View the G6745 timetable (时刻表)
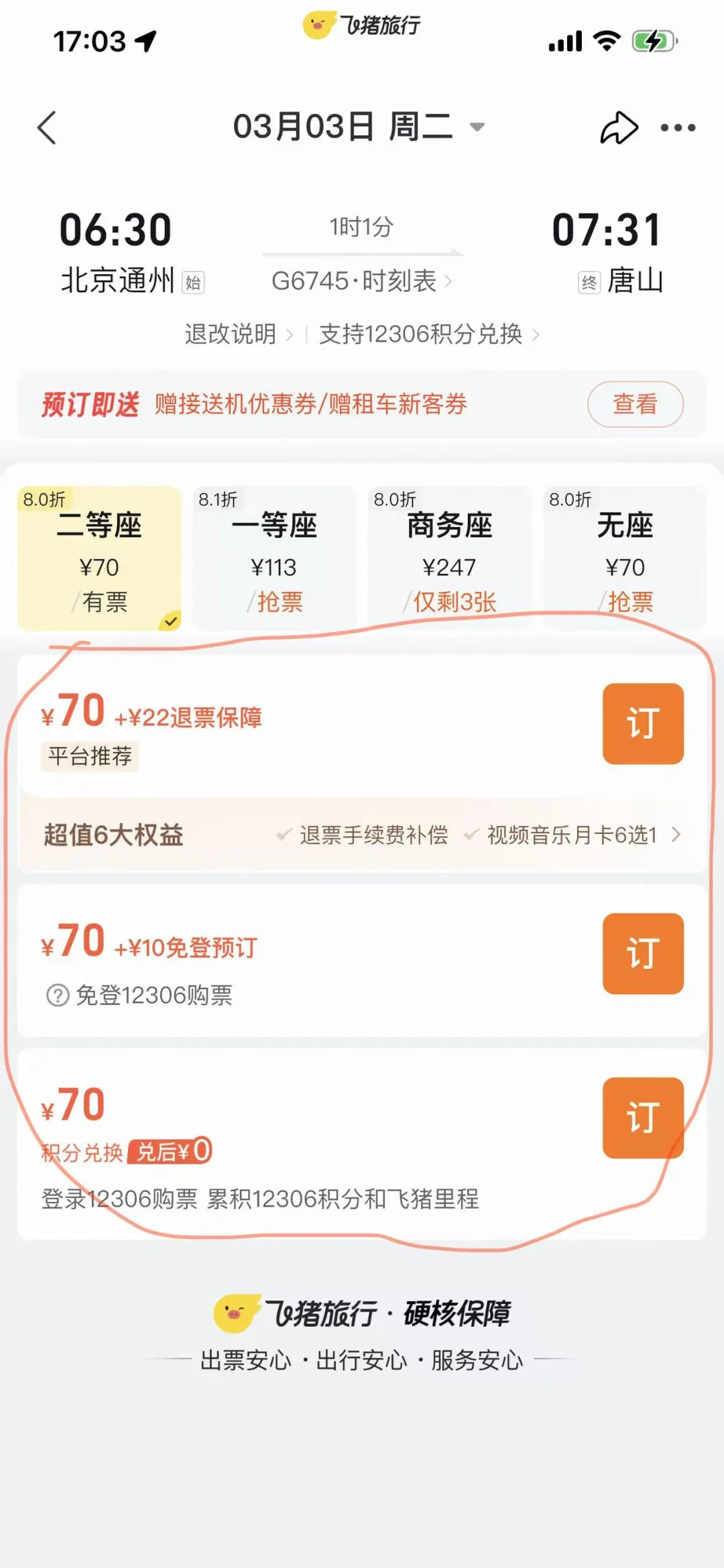 click(362, 281)
